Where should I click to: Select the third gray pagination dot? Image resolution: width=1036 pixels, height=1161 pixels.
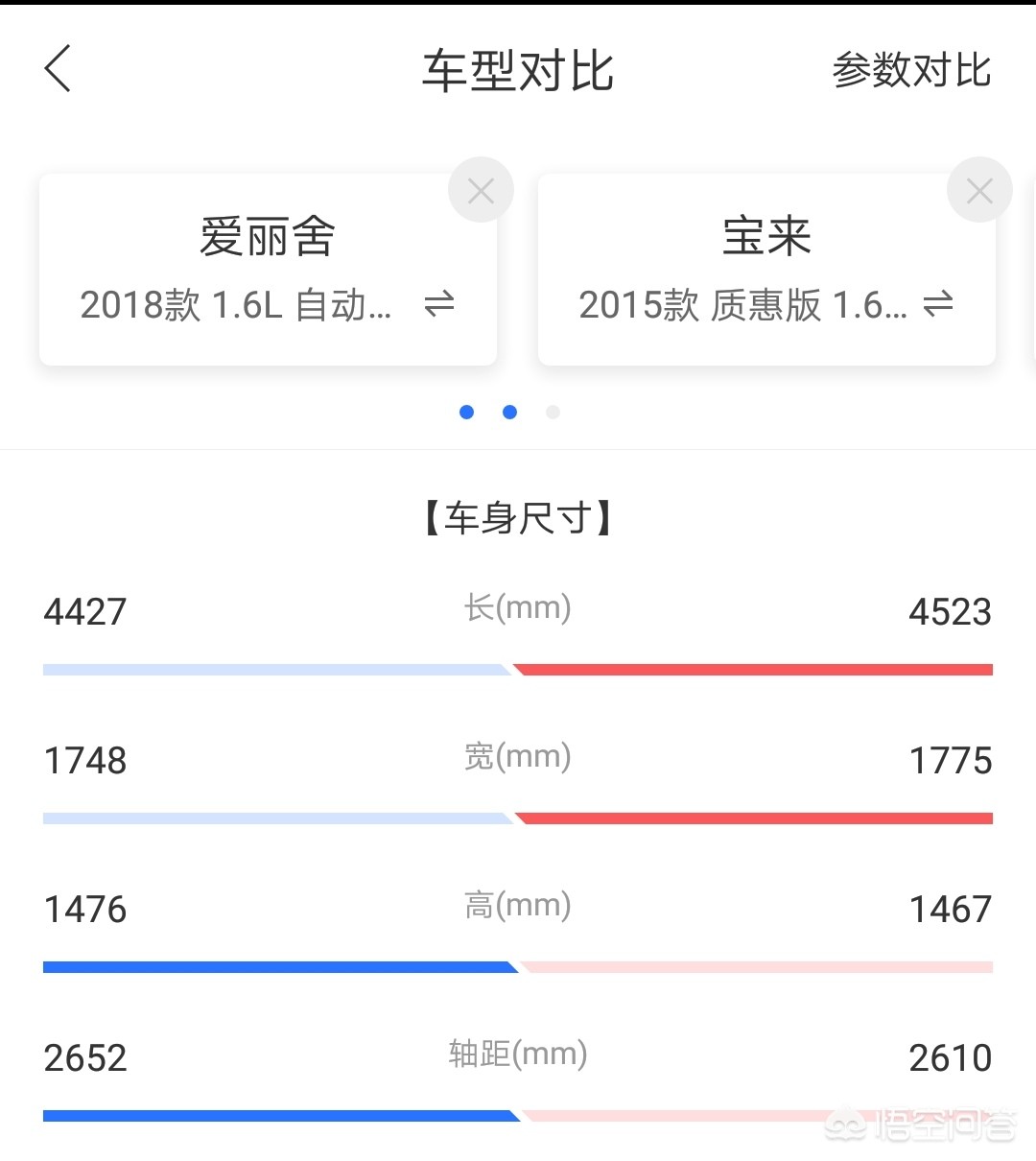(553, 412)
